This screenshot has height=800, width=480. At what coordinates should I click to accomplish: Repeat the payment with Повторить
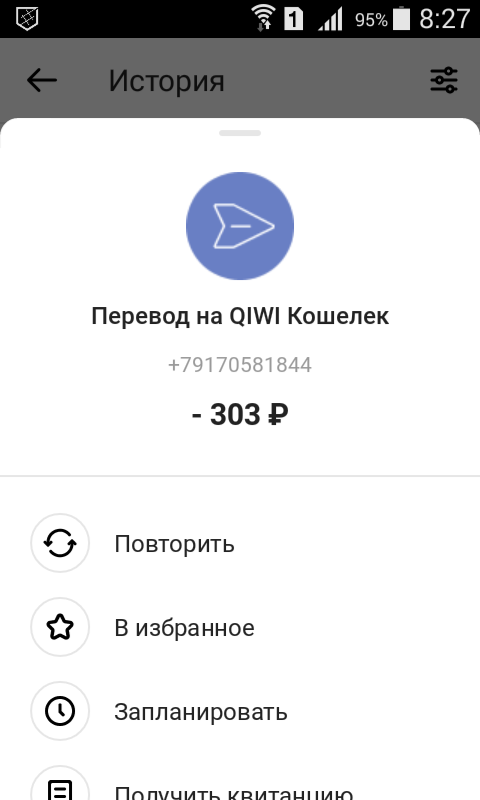click(240, 543)
